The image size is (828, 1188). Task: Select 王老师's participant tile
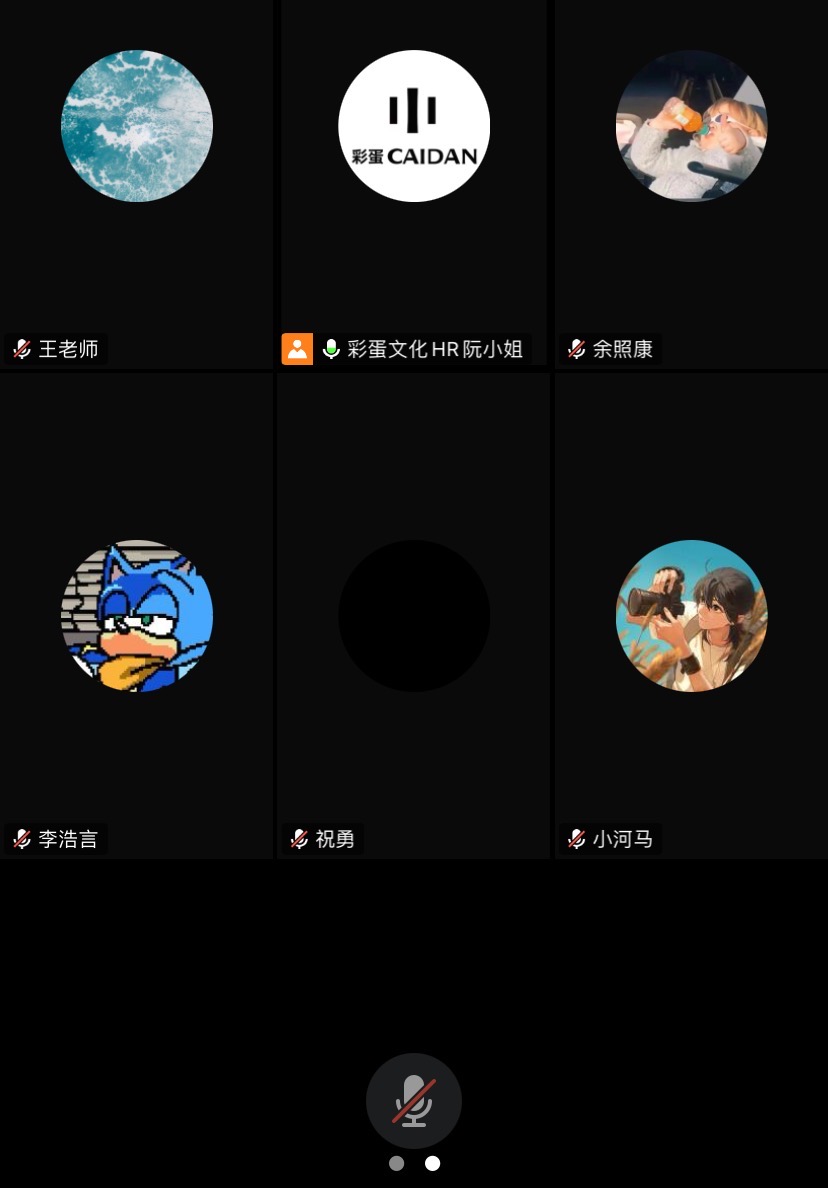137,185
